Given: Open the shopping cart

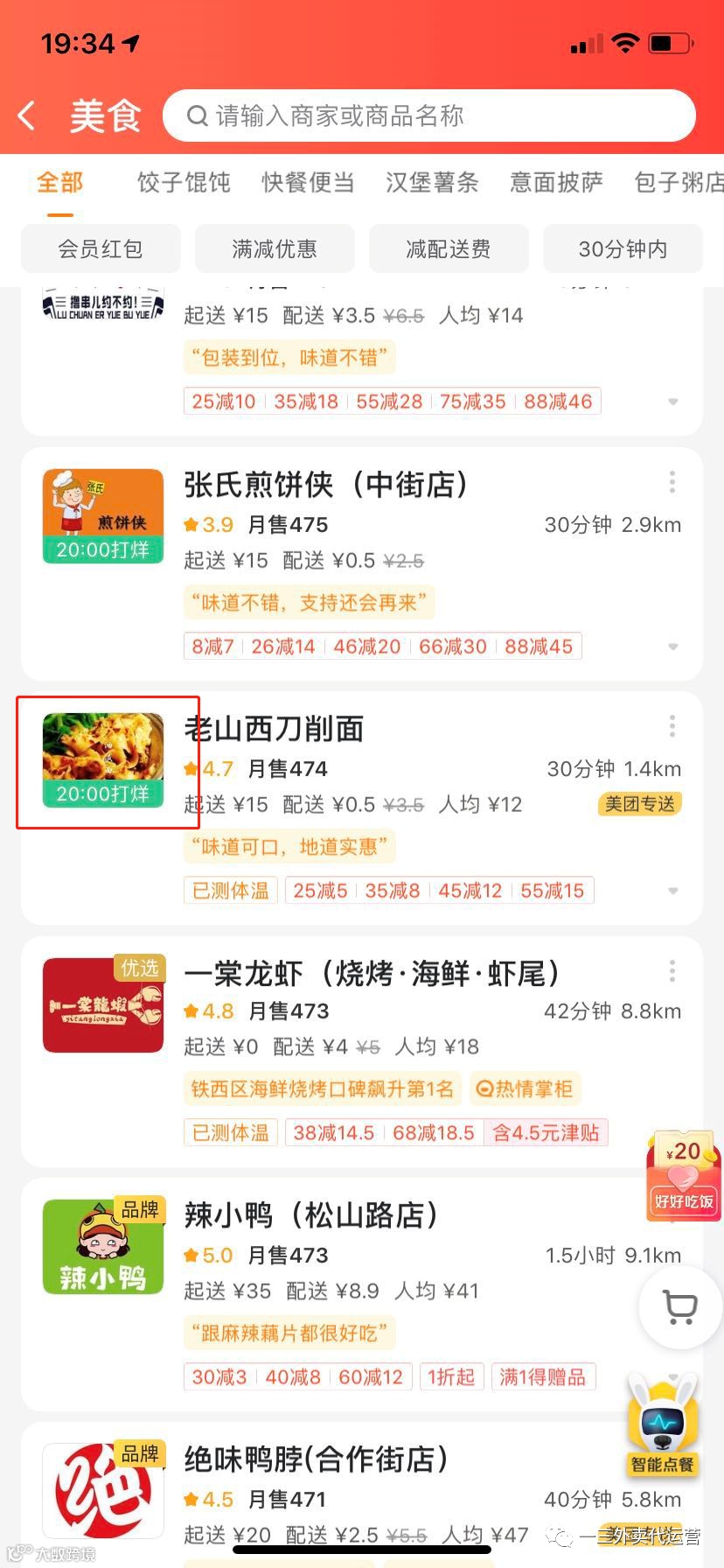Looking at the screenshot, I should pyautogui.click(x=680, y=1308).
